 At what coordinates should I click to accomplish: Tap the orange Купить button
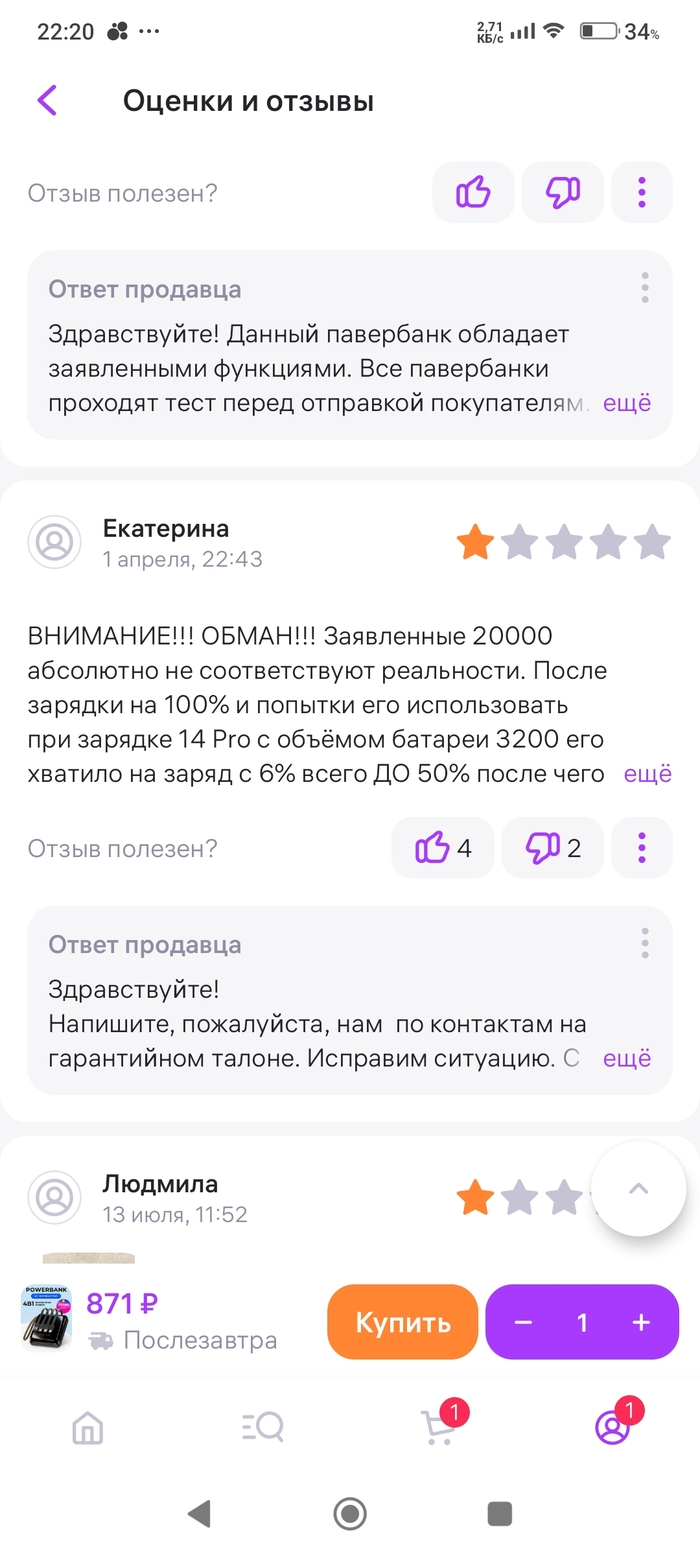click(x=402, y=1322)
